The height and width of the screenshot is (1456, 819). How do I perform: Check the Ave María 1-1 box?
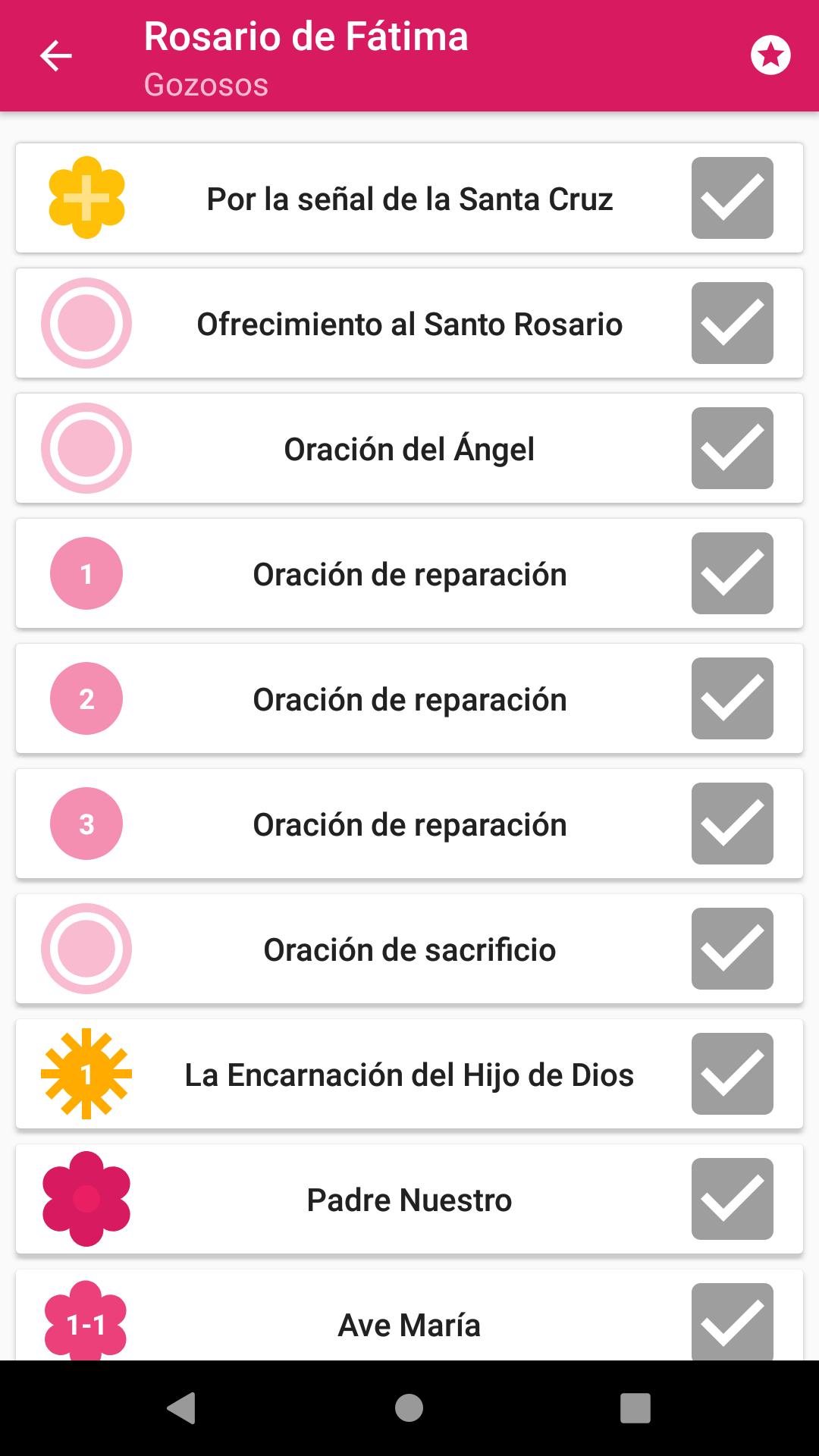[x=732, y=1322]
